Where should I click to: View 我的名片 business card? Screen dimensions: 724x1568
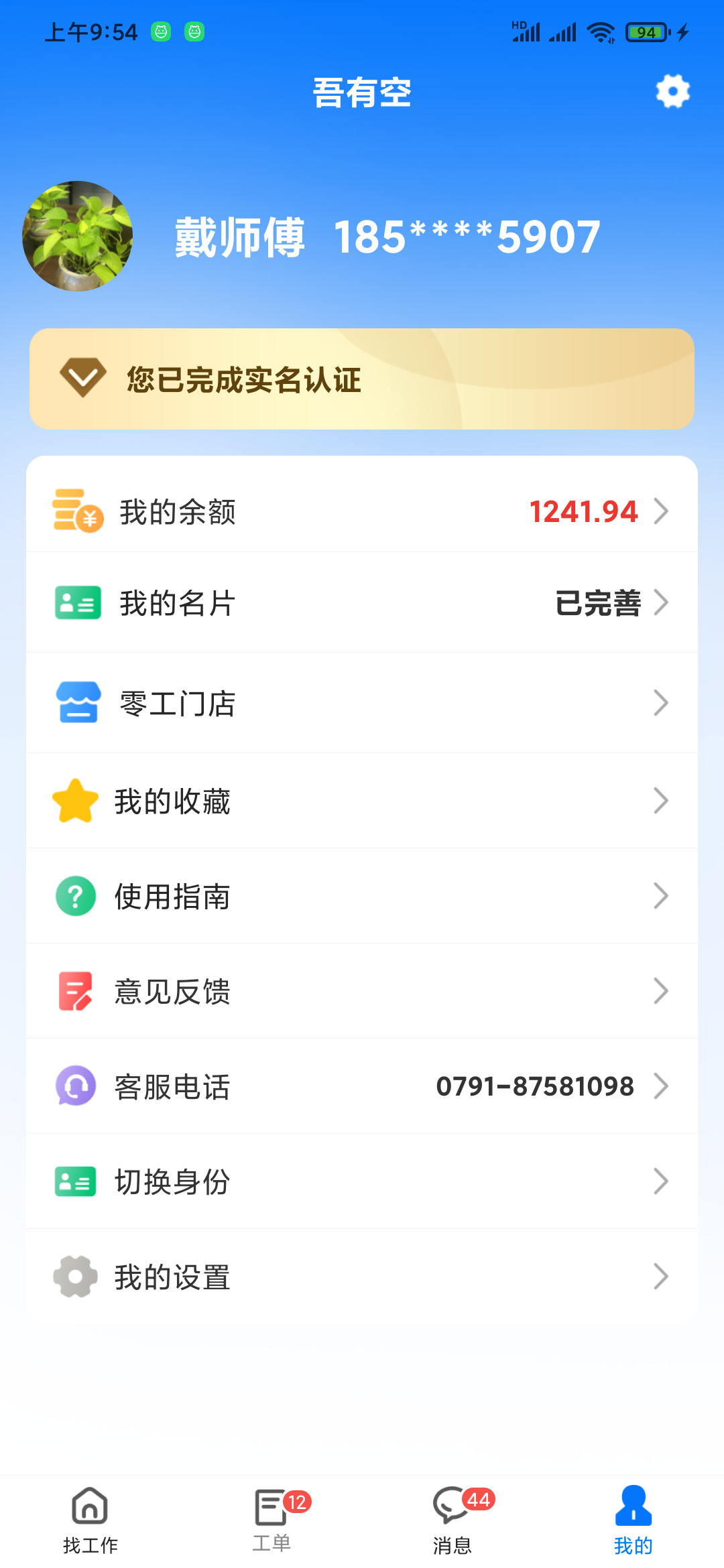pos(362,602)
